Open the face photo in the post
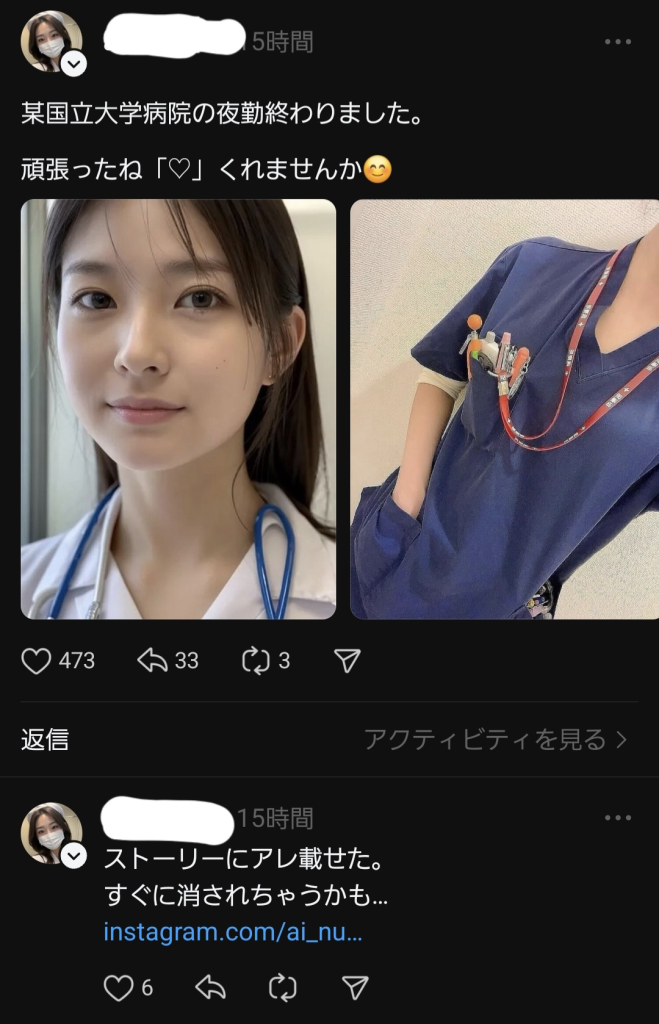Screen dimensions: 659x1024 pos(178,409)
